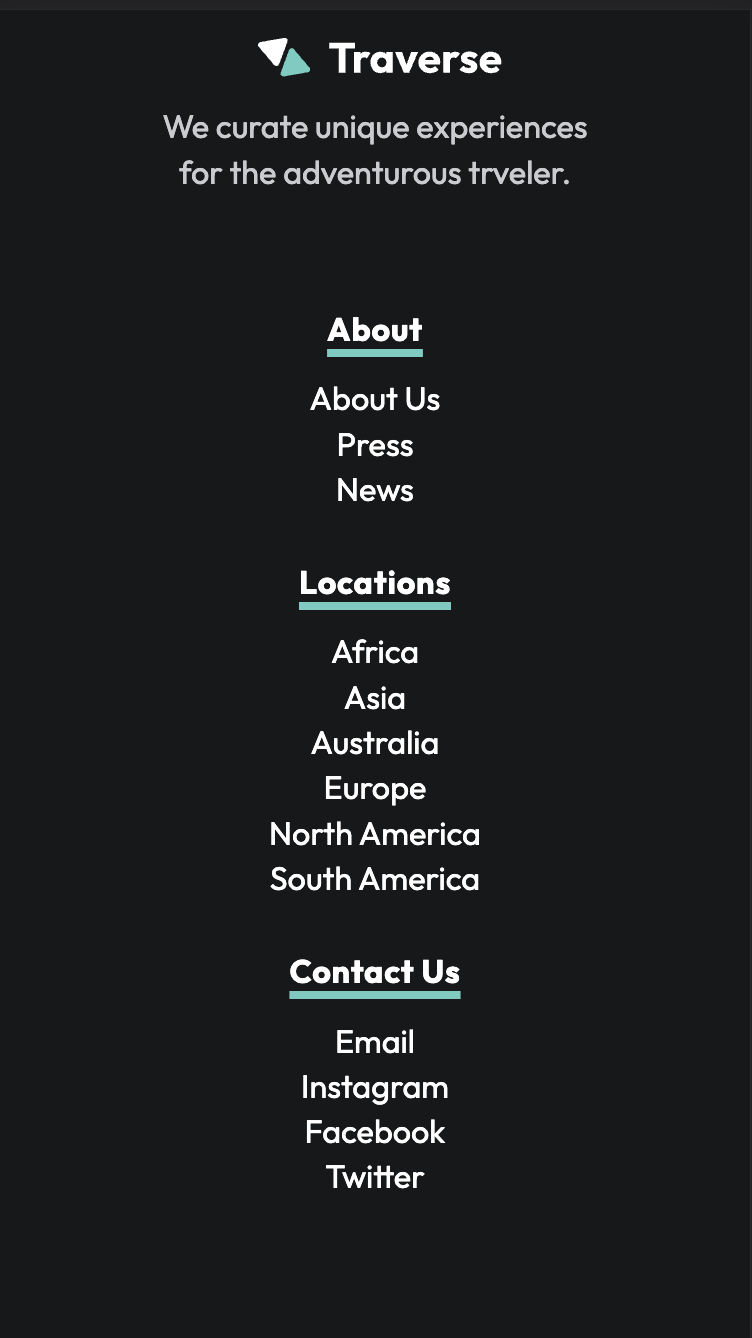Select the Africa location
The width and height of the screenshot is (752, 1338).
point(375,652)
